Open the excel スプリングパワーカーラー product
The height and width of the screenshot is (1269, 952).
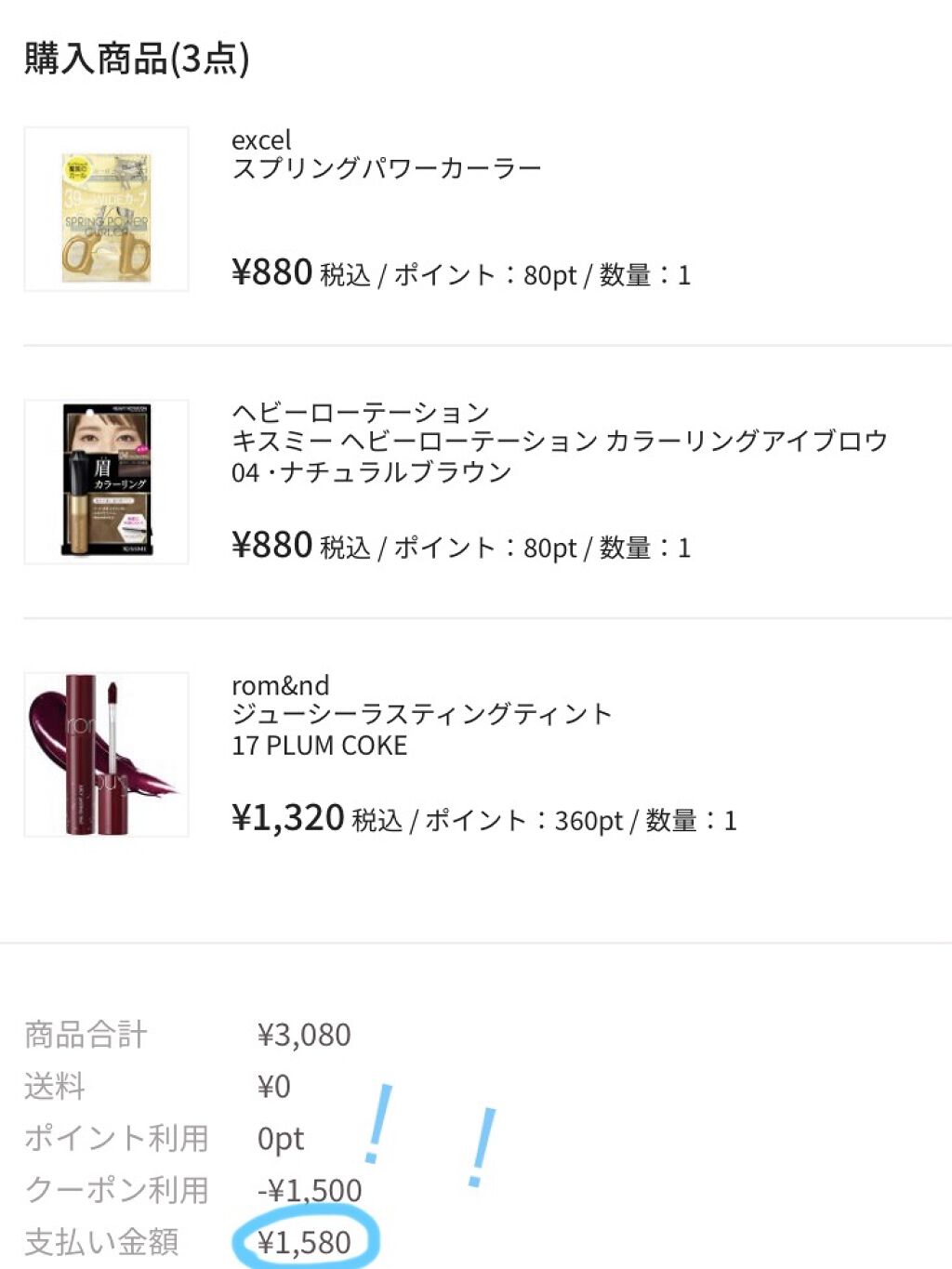[x=386, y=168]
